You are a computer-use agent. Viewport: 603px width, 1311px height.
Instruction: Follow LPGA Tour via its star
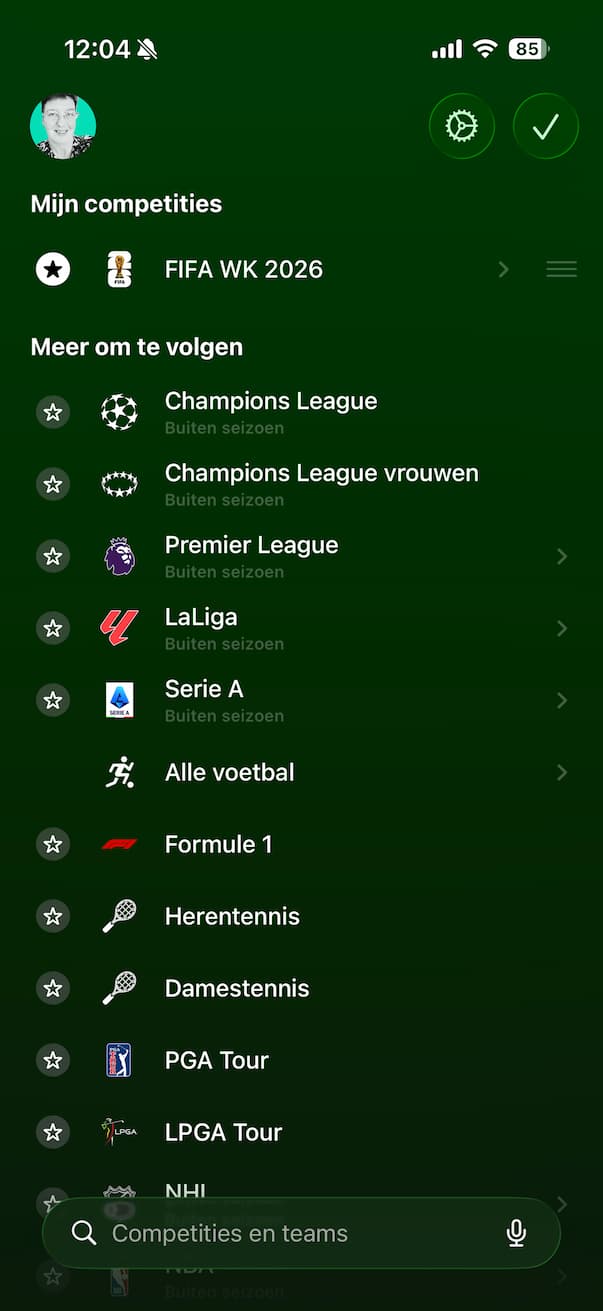click(x=53, y=1132)
